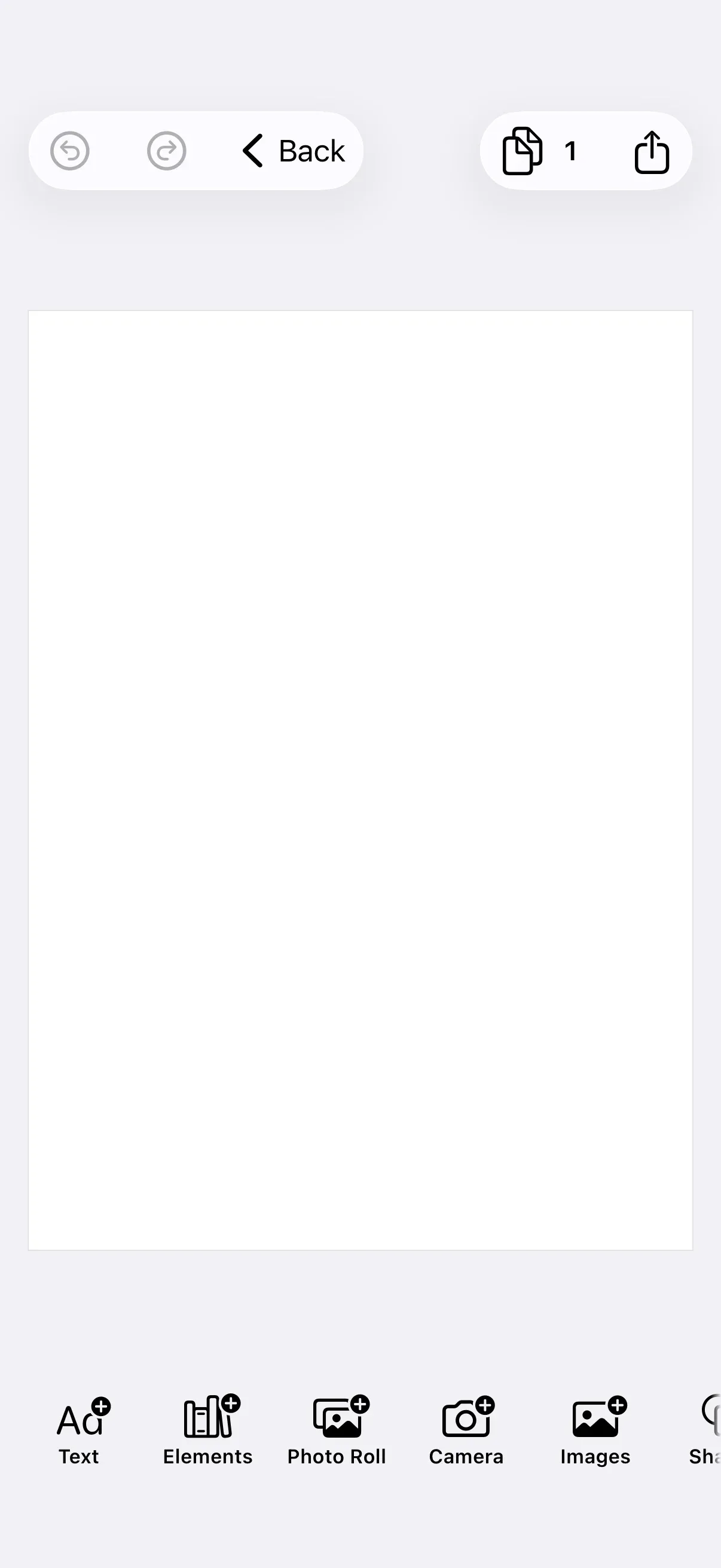721x1568 pixels.
Task: Select the Elements label in the bottom toolbar
Action: pyautogui.click(x=207, y=1457)
